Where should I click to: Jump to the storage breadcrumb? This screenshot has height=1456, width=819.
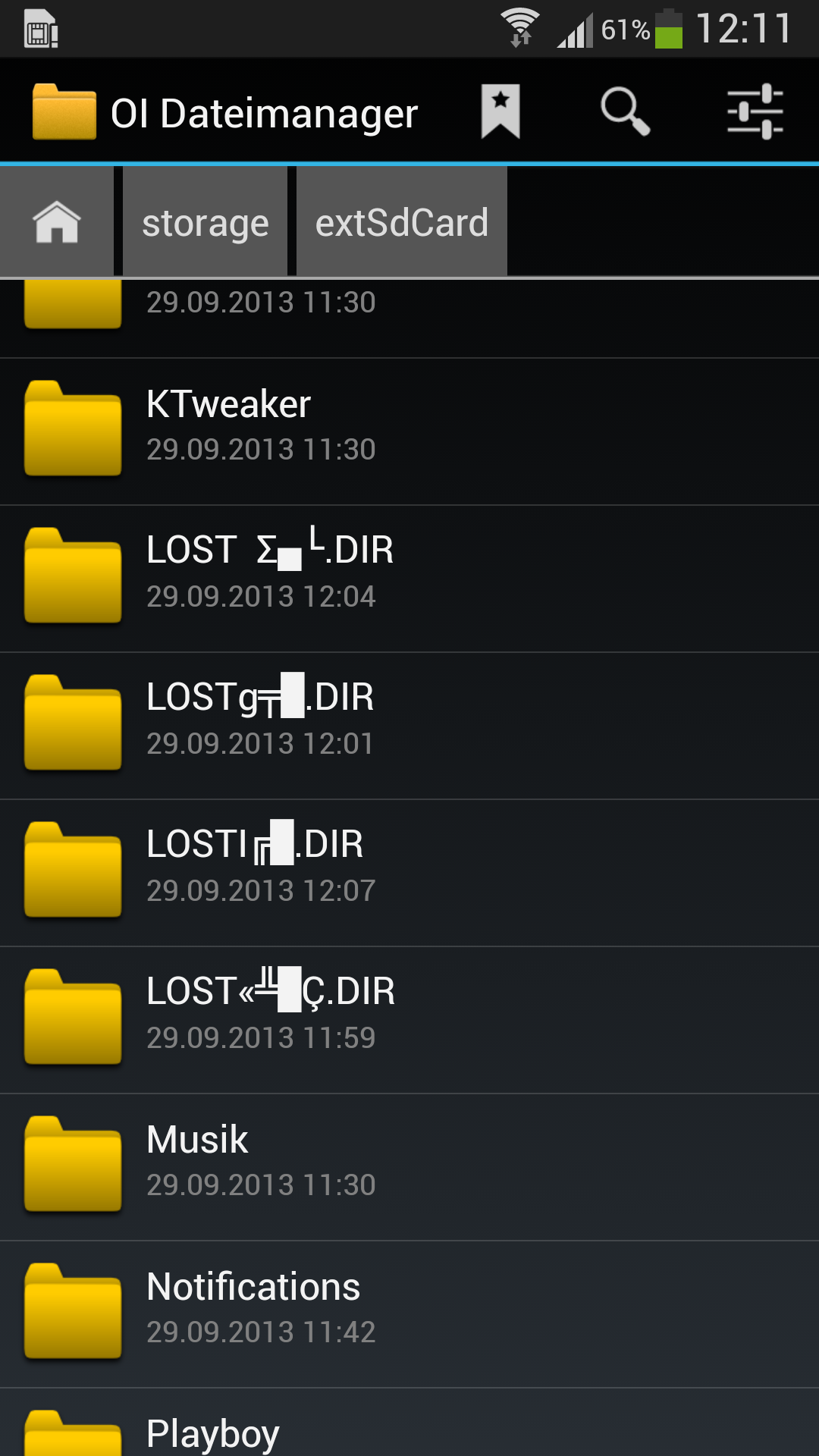[206, 221]
